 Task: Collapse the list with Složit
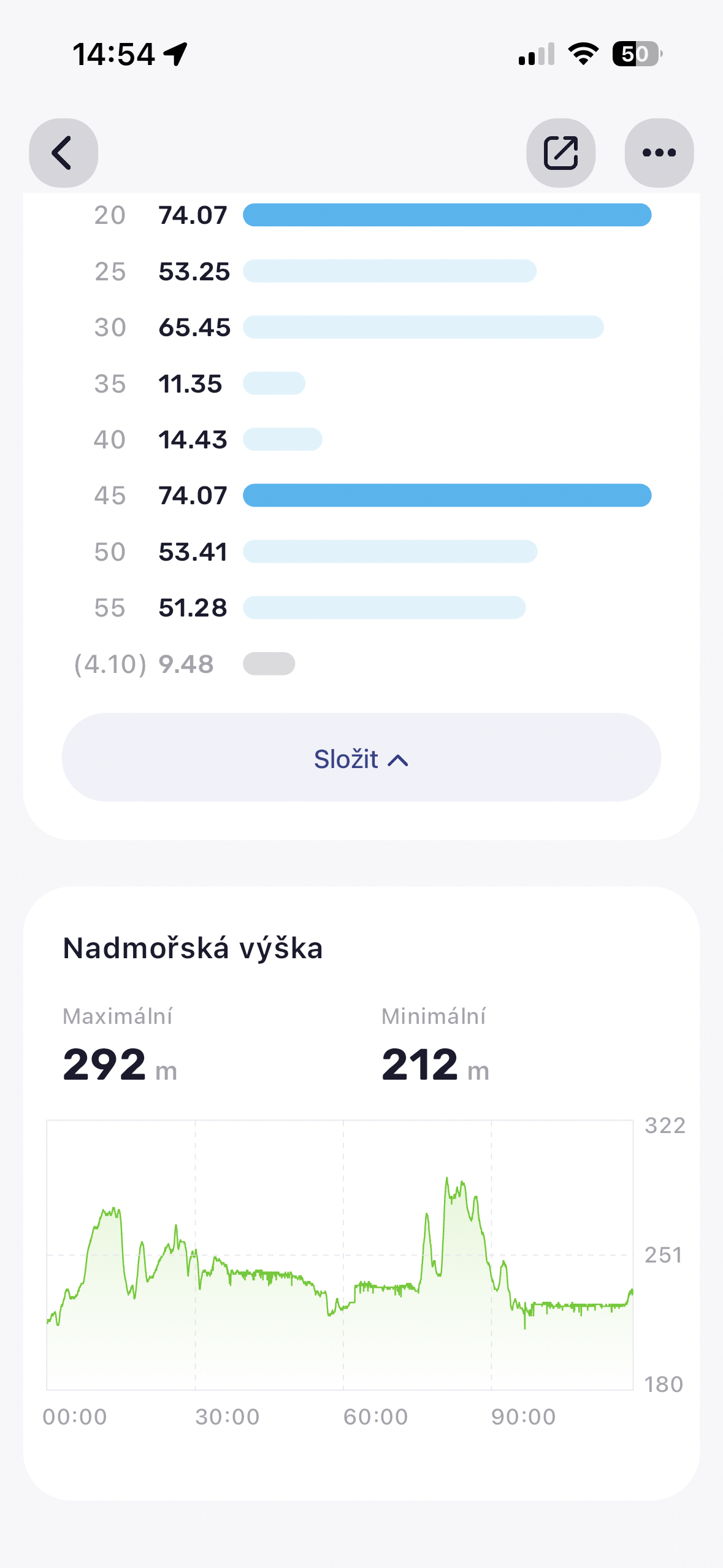point(361,758)
